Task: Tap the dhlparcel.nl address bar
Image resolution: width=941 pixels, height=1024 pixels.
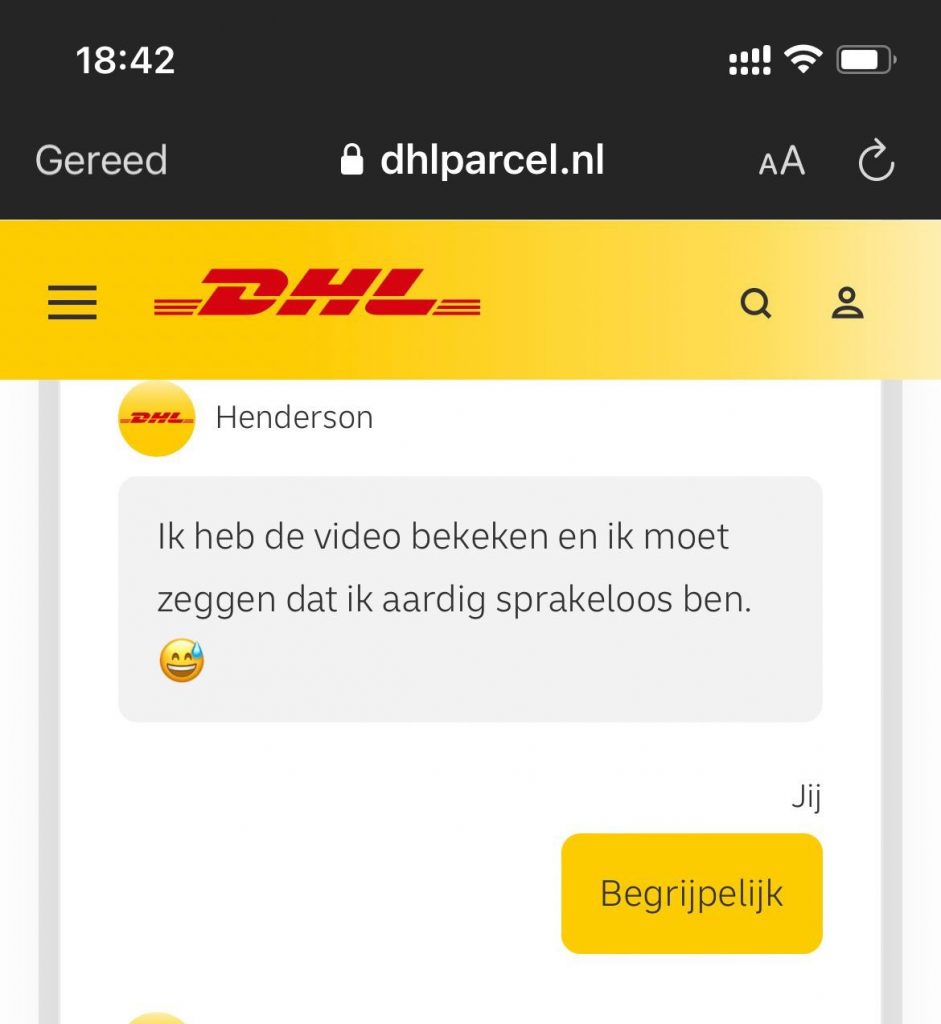Action: [472, 160]
